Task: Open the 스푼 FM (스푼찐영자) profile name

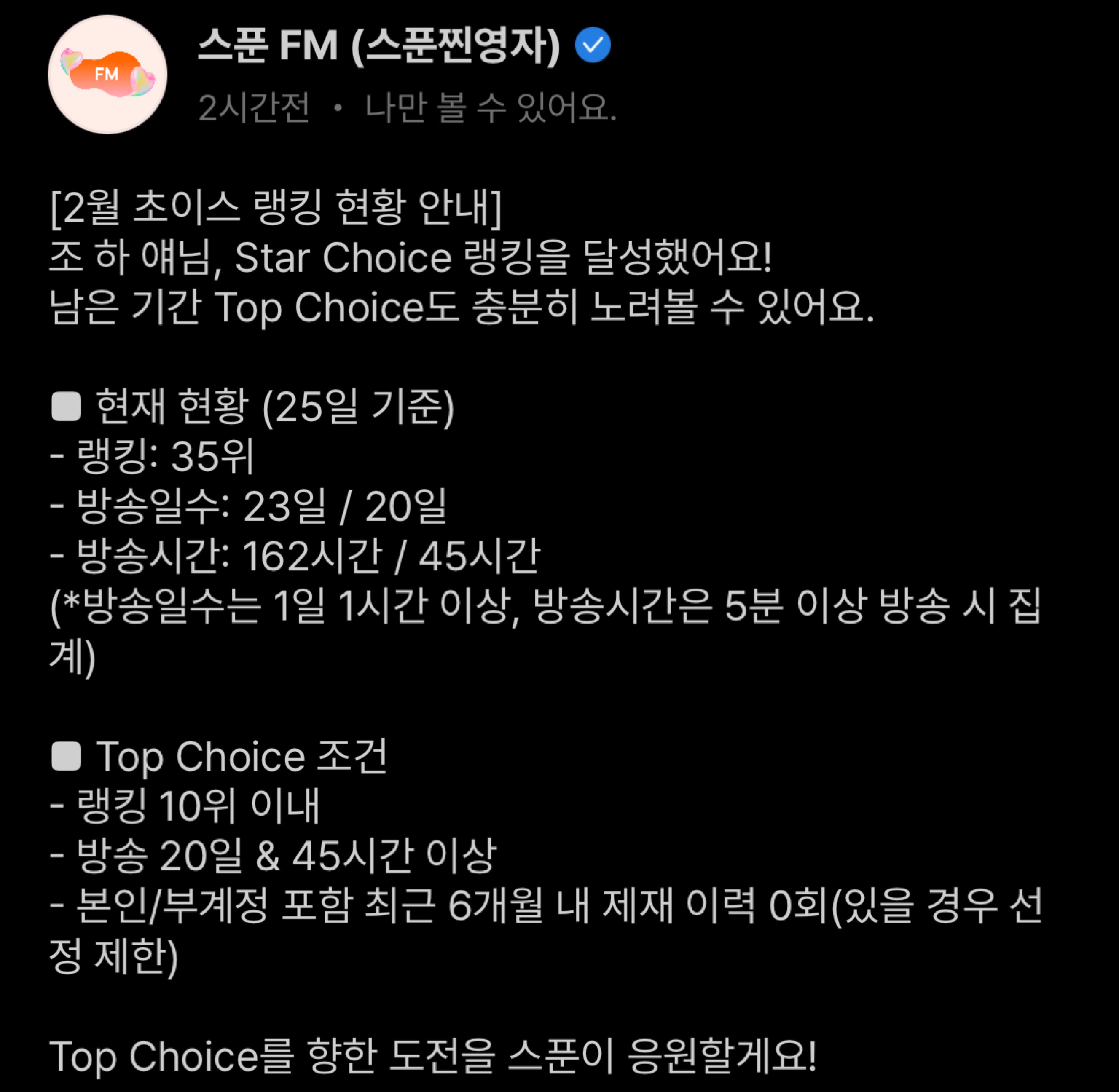Action: click(379, 46)
